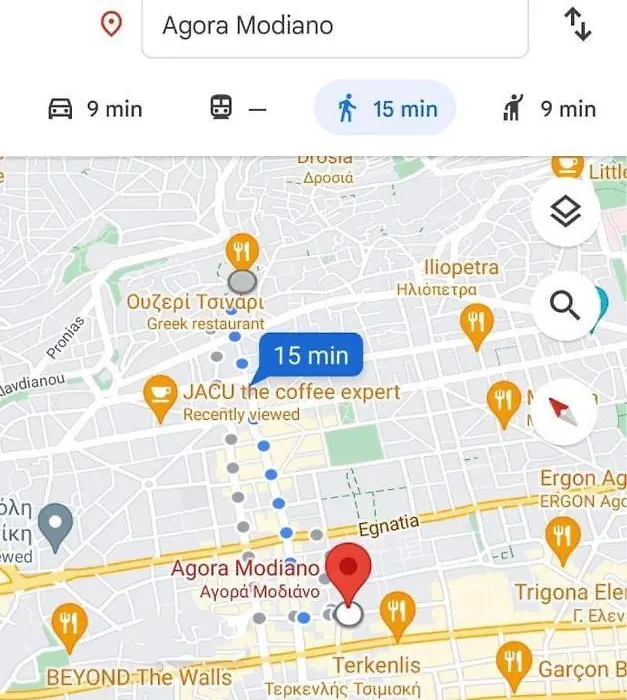
Task: Open the Iliopetra restaurant marker
Action: point(476,323)
